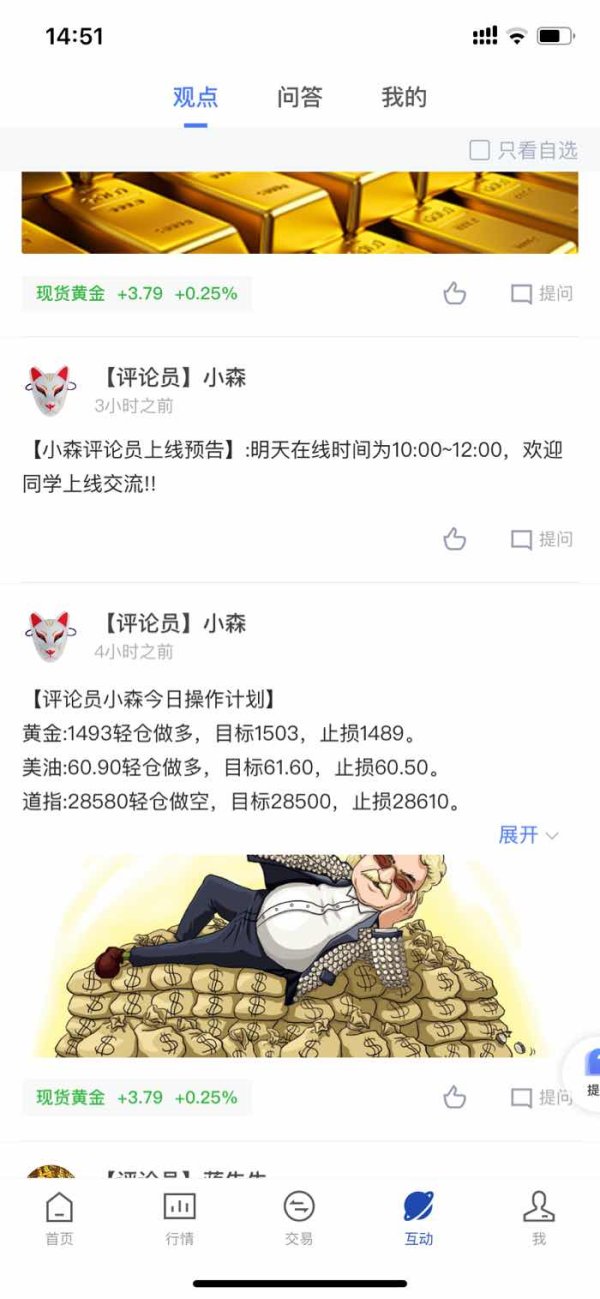
Task: Open 小森's avatar on the 3小时之前 post
Action: (50, 390)
